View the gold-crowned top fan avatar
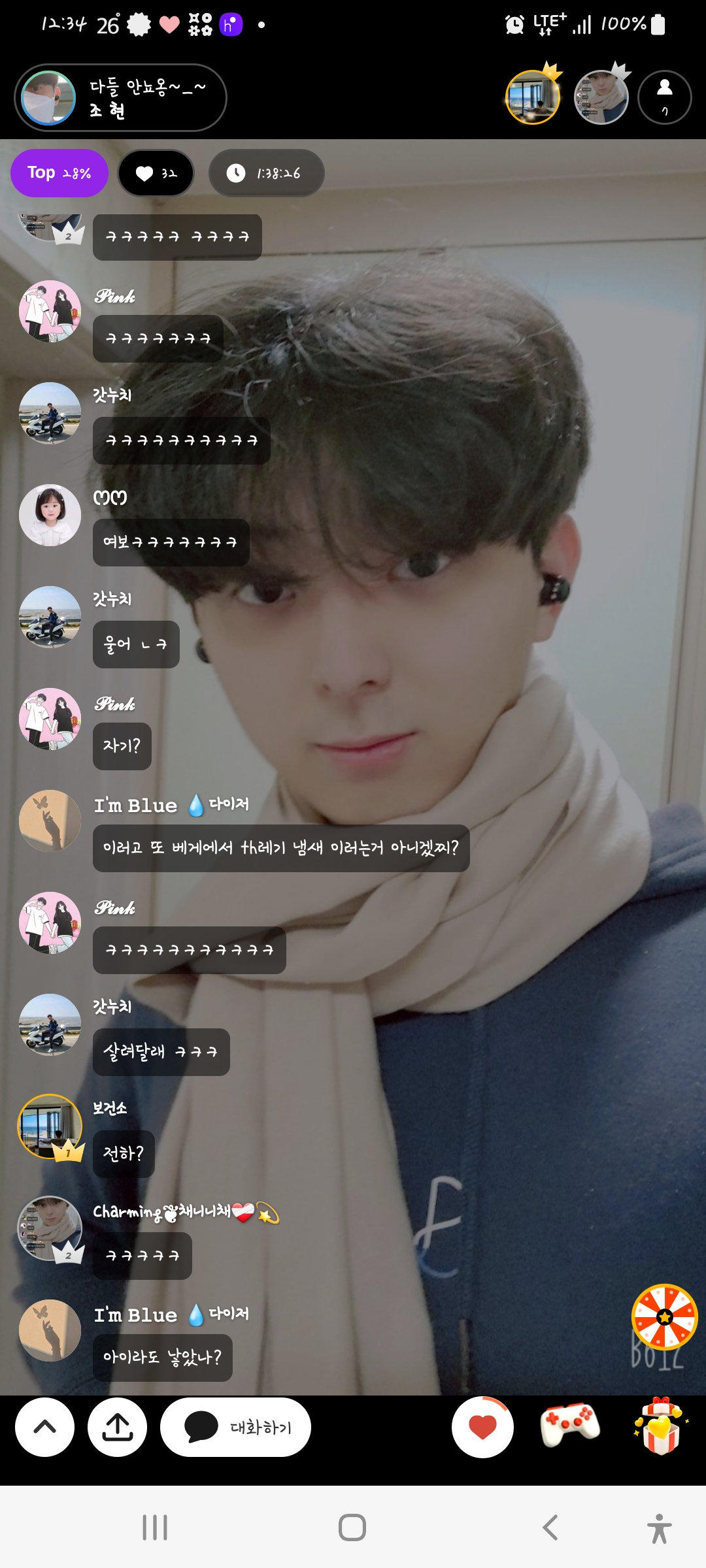 coord(533,97)
